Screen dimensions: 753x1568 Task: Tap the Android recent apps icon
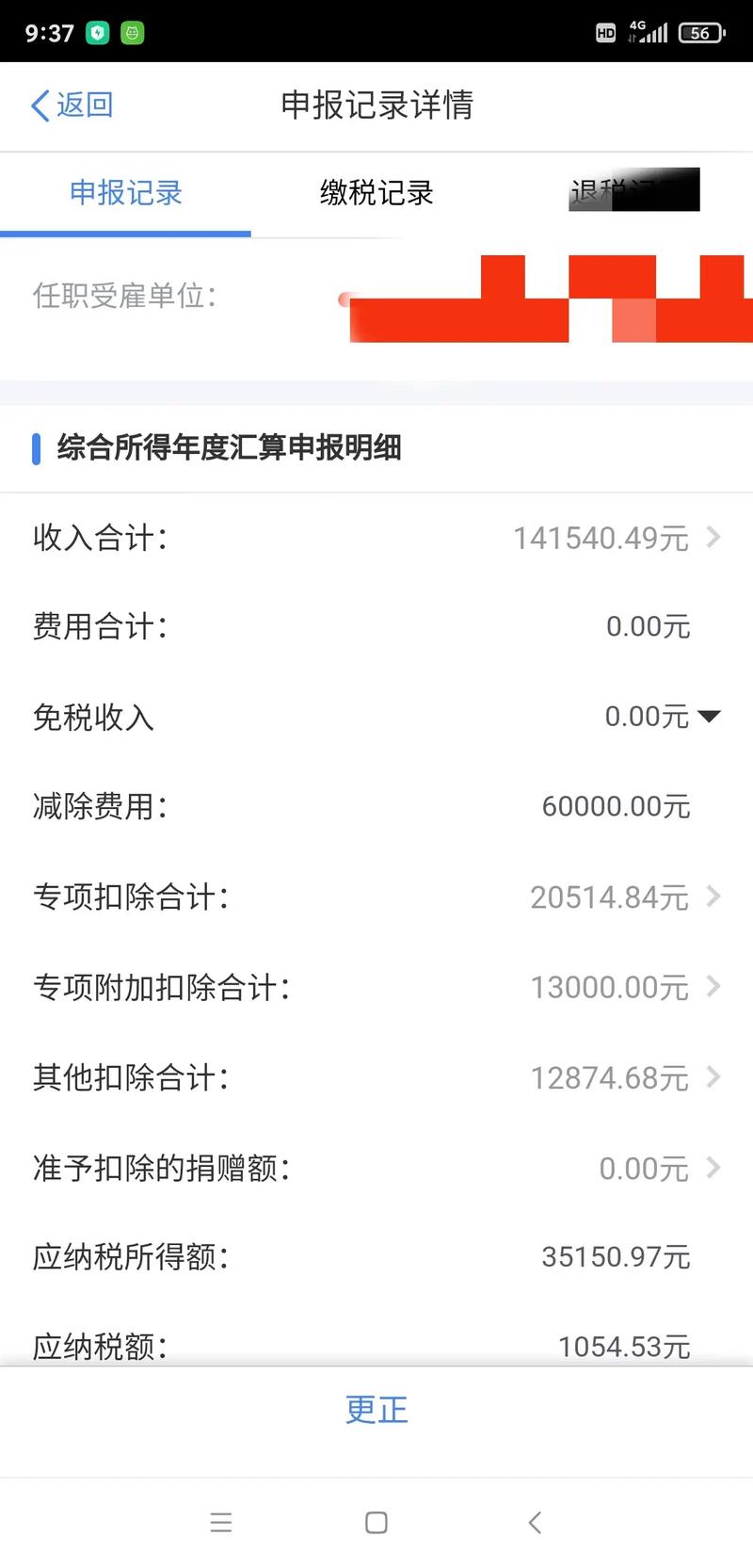coord(221,1522)
